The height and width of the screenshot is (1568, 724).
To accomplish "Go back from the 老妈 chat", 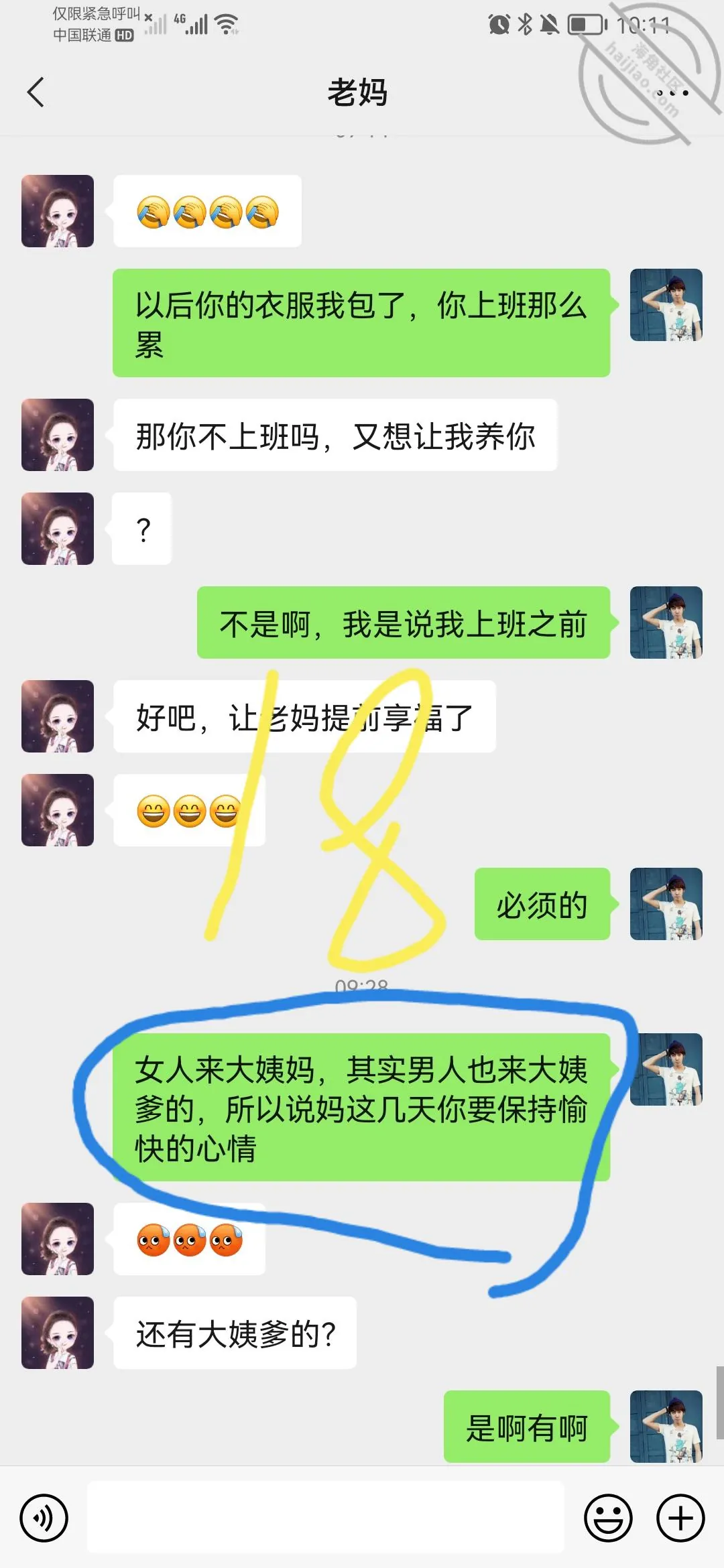I will 36,92.
